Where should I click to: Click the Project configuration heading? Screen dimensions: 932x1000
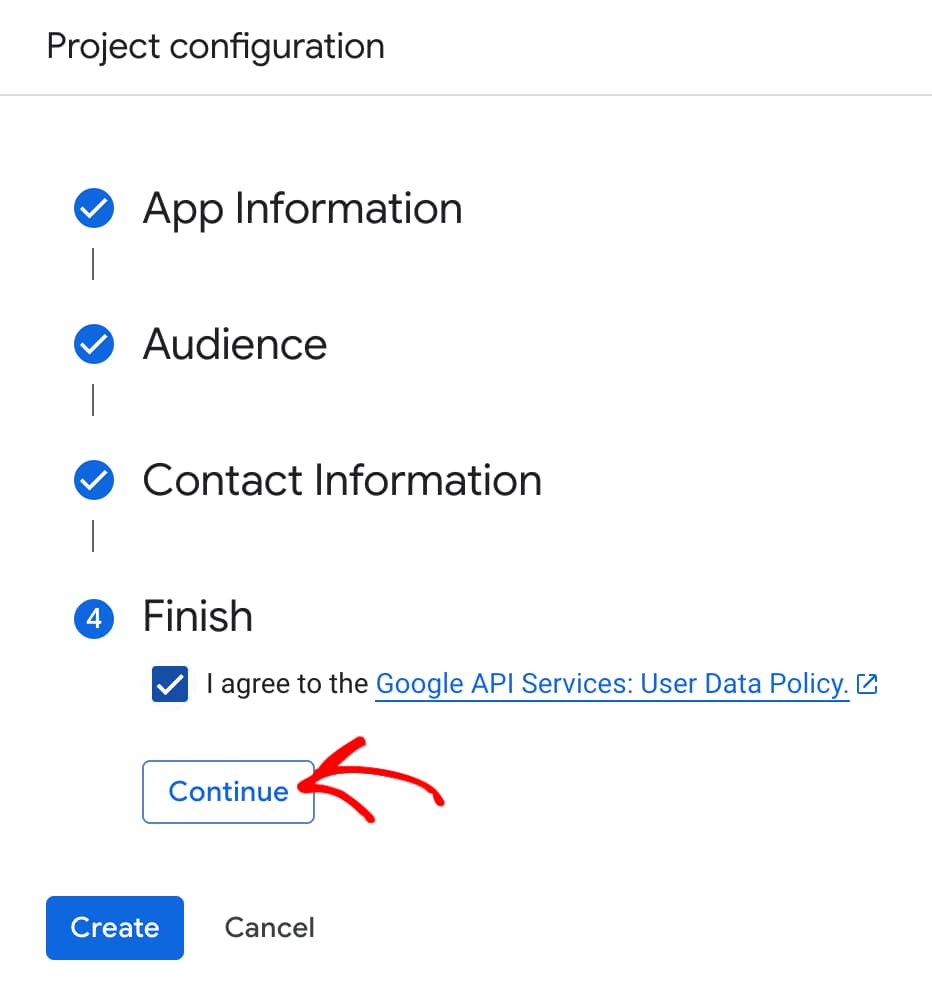(x=216, y=46)
